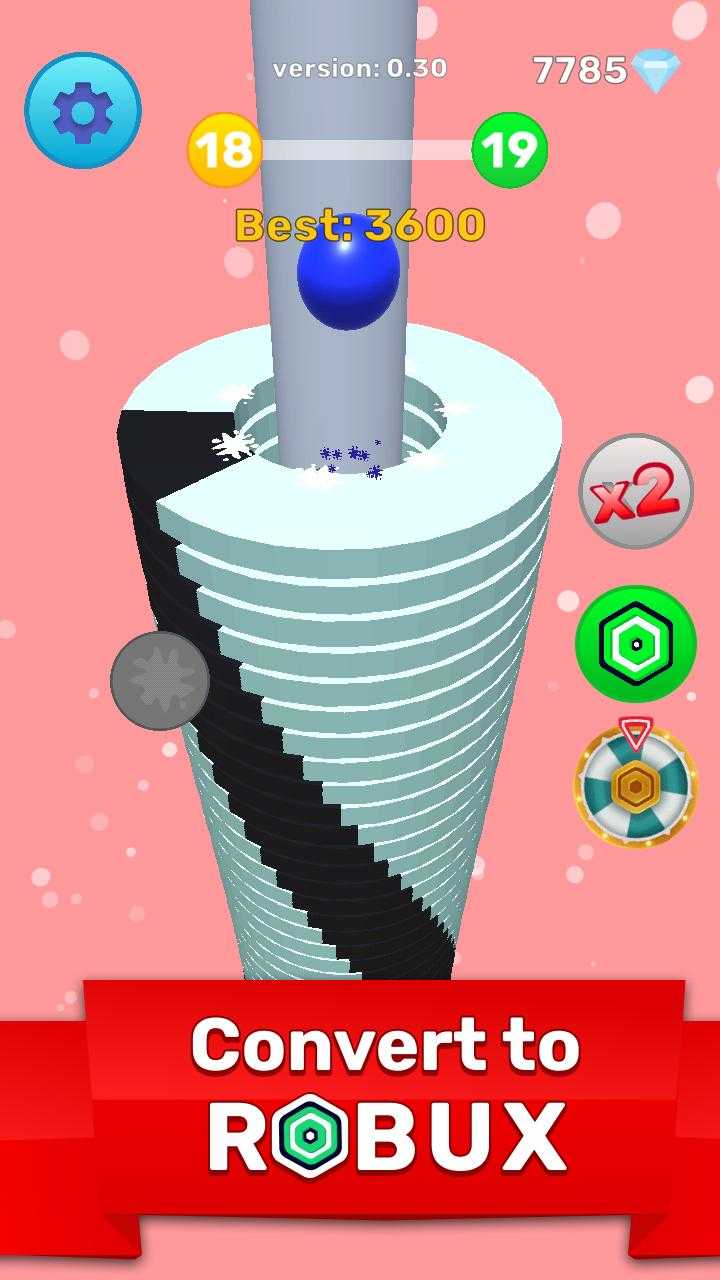Screen dimensions: 720x1280
Task: Tap the Convert to ROBUX banner
Action: click(x=385, y=1110)
